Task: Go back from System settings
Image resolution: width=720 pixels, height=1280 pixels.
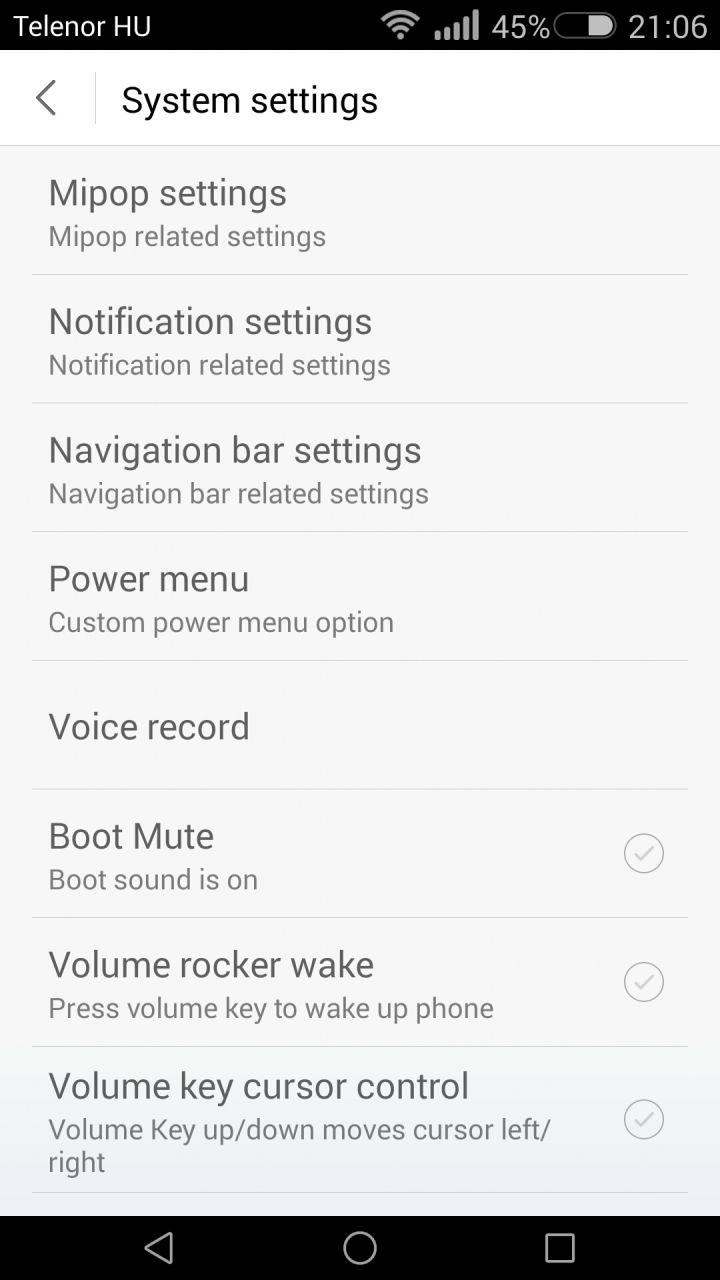Action: point(46,99)
